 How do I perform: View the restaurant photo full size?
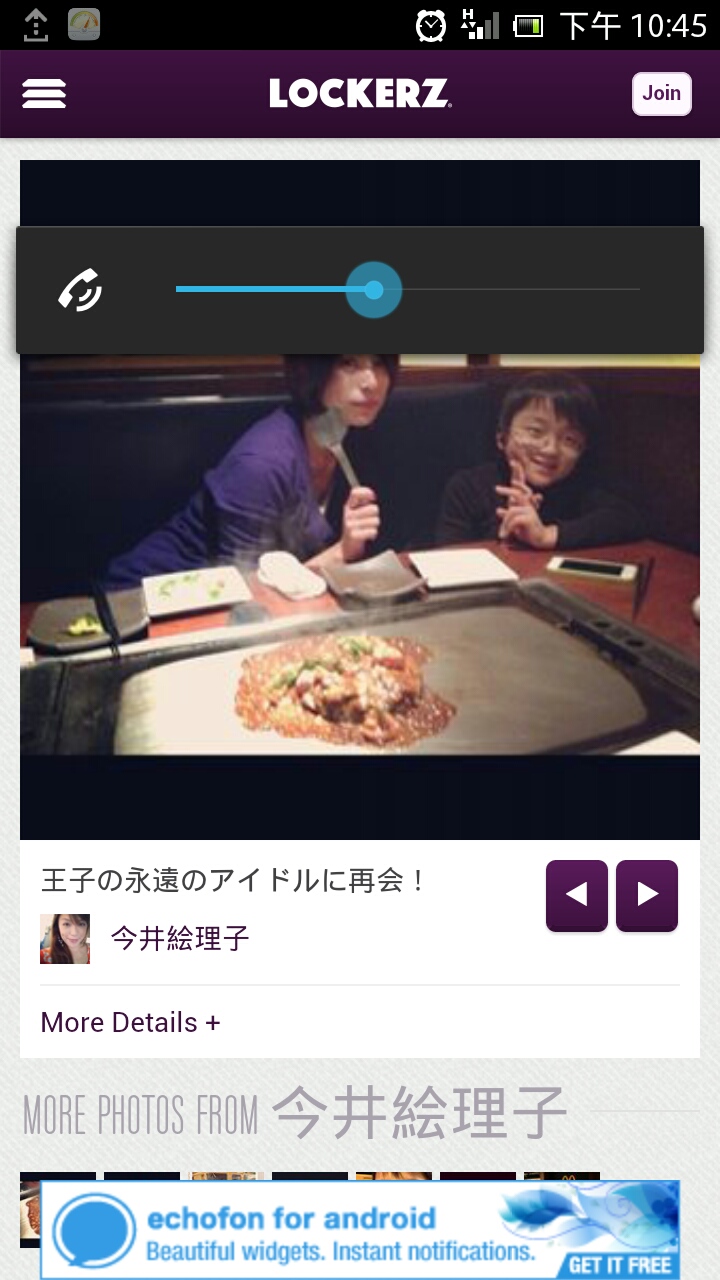(x=360, y=560)
